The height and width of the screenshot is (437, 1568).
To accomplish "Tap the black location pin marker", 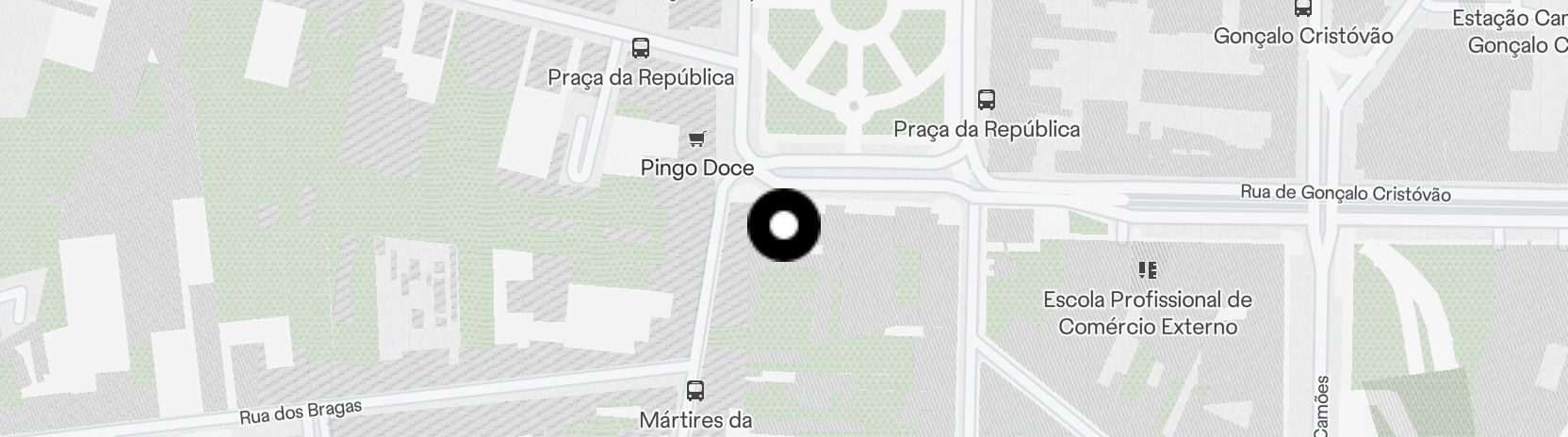I will tap(783, 226).
